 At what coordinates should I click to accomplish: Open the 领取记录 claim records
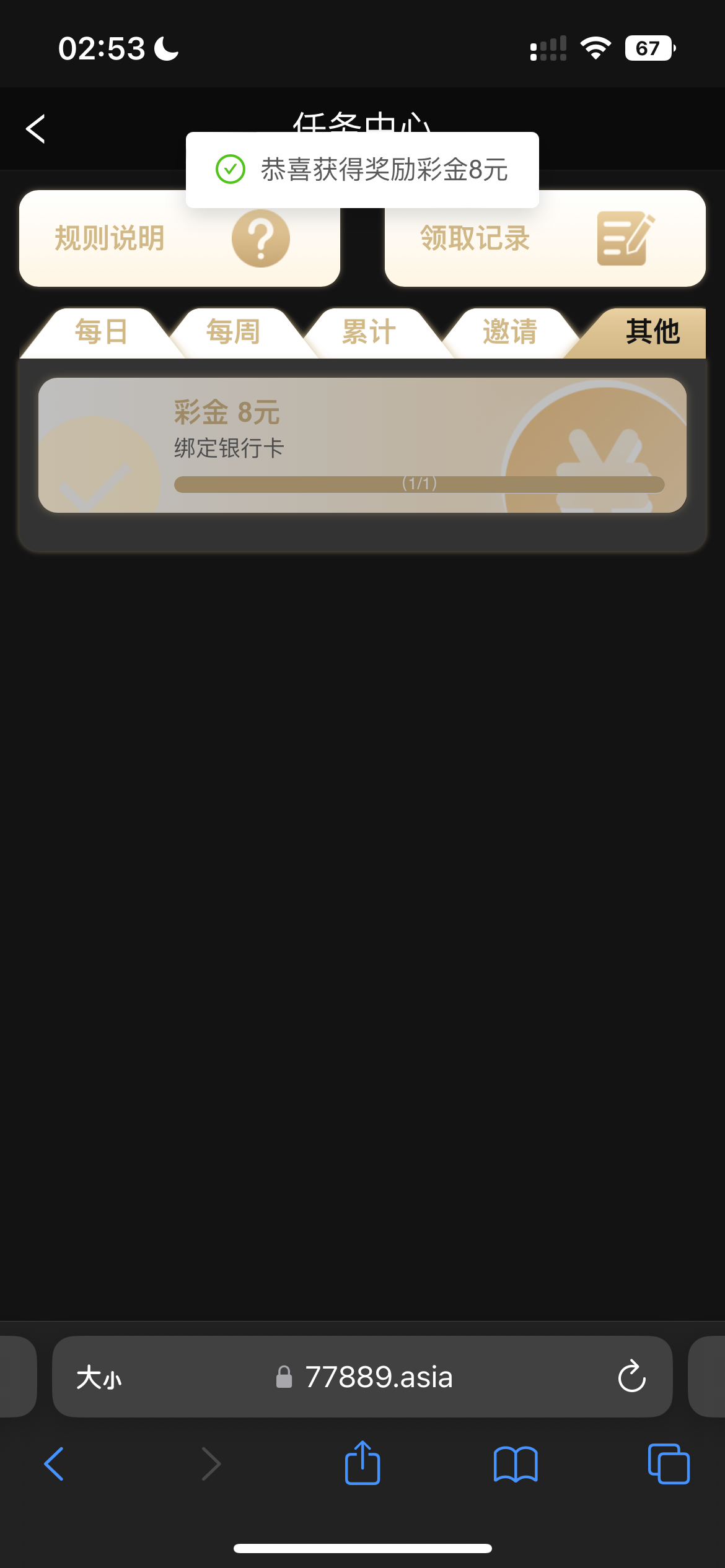click(x=545, y=238)
